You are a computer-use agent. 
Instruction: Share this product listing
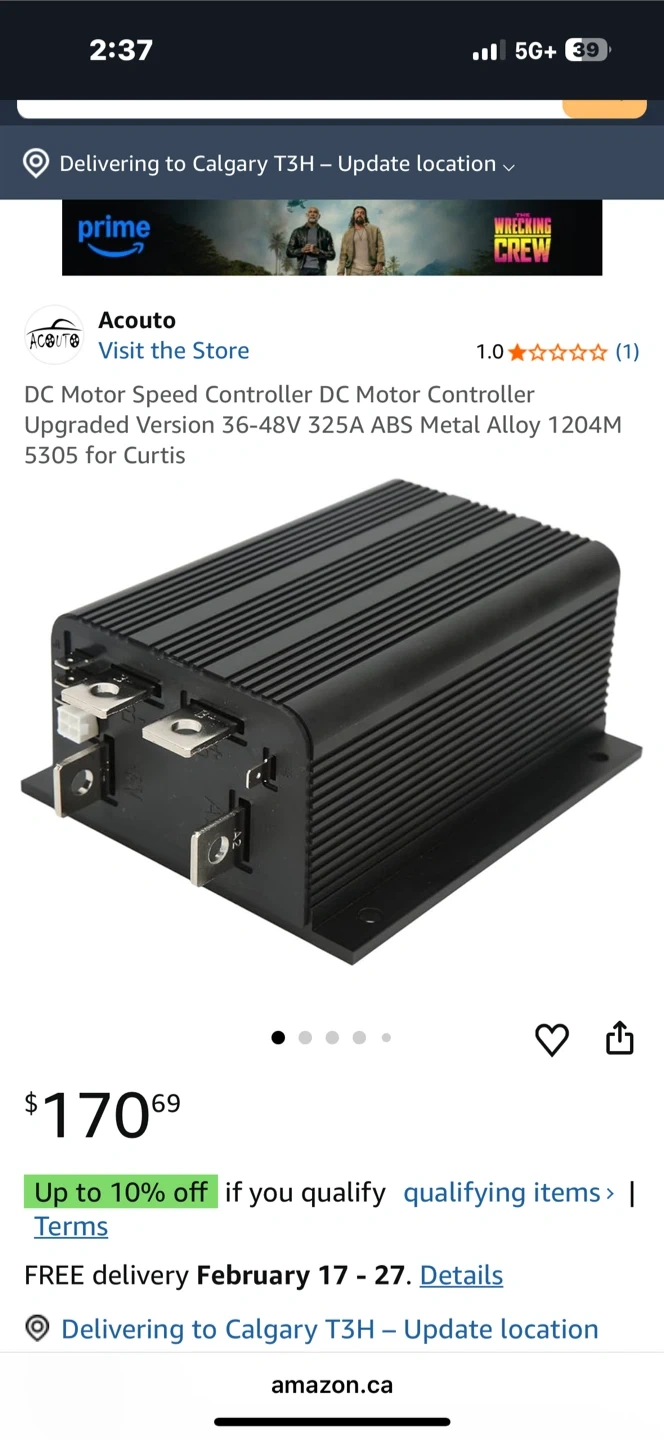tap(620, 1038)
